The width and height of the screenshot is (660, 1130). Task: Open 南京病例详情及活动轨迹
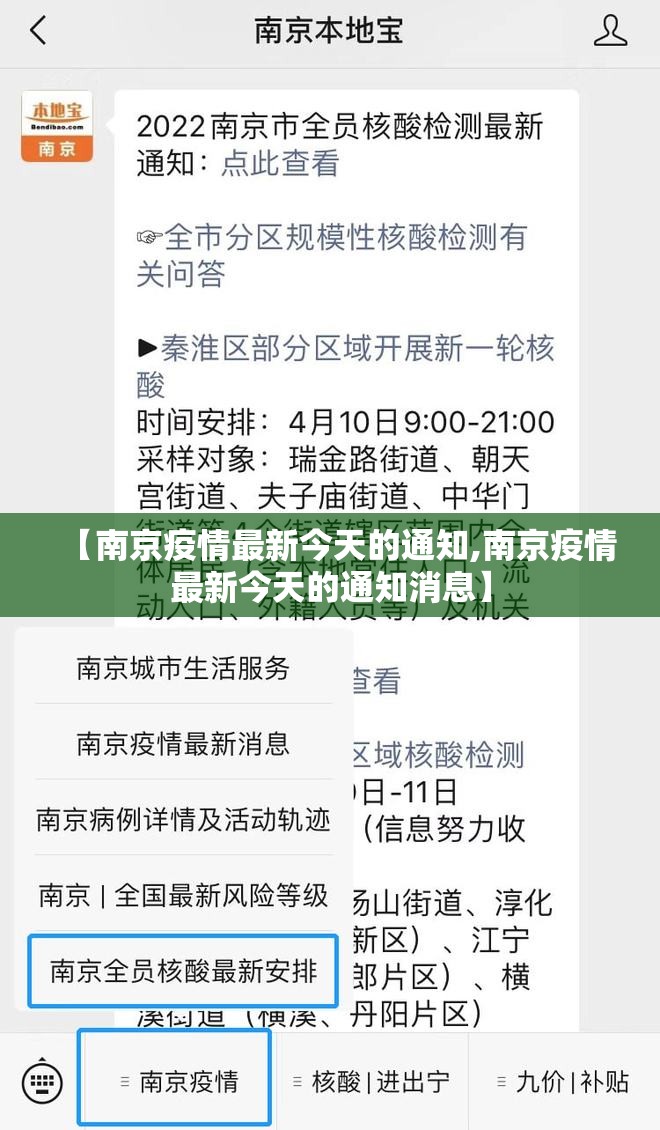pyautogui.click(x=183, y=819)
